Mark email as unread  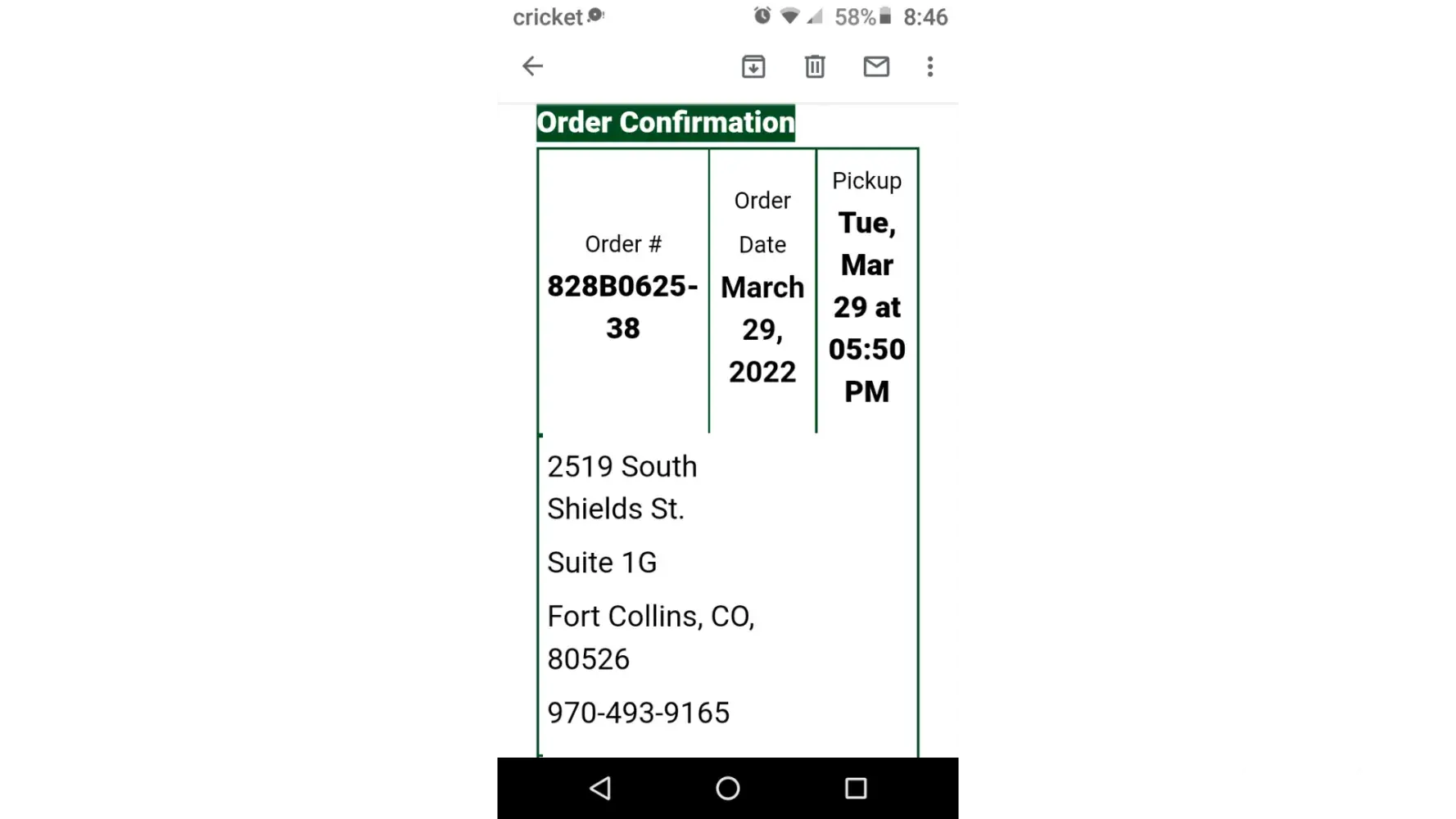point(876,66)
